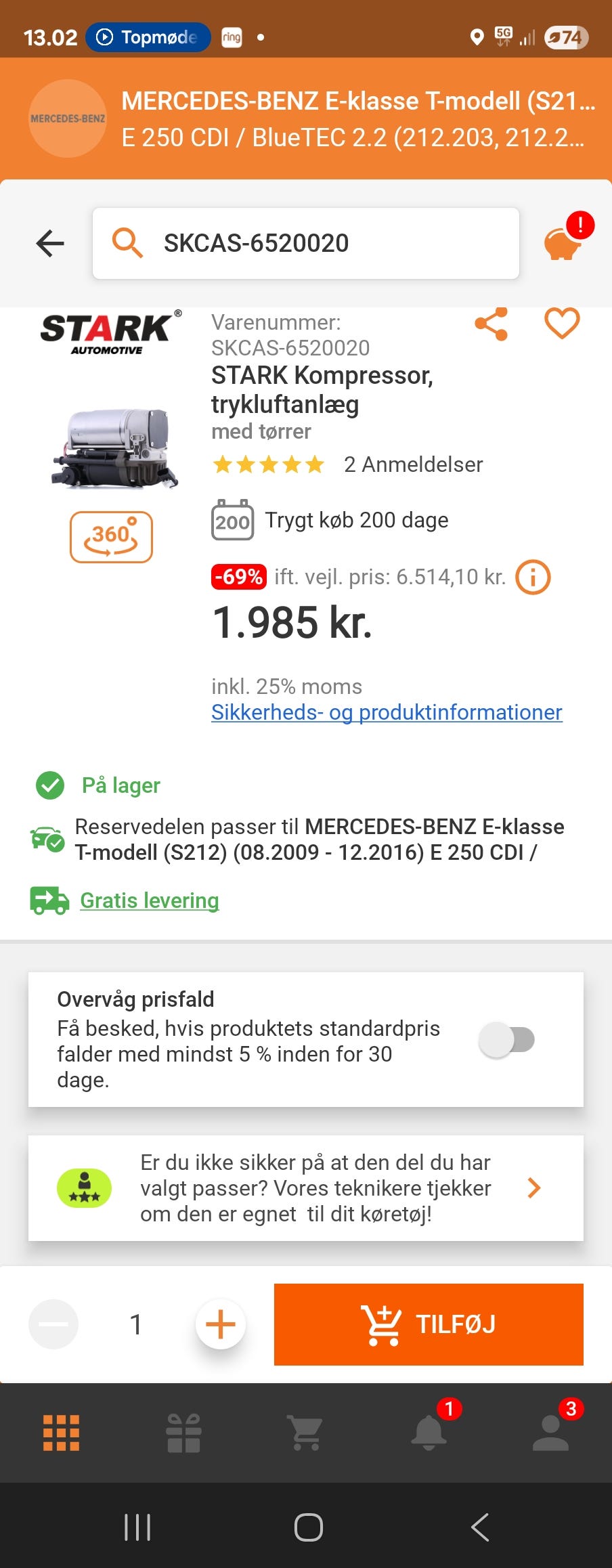The image size is (612, 1568).
Task: Open the piggy bank savings icon
Action: (x=563, y=243)
